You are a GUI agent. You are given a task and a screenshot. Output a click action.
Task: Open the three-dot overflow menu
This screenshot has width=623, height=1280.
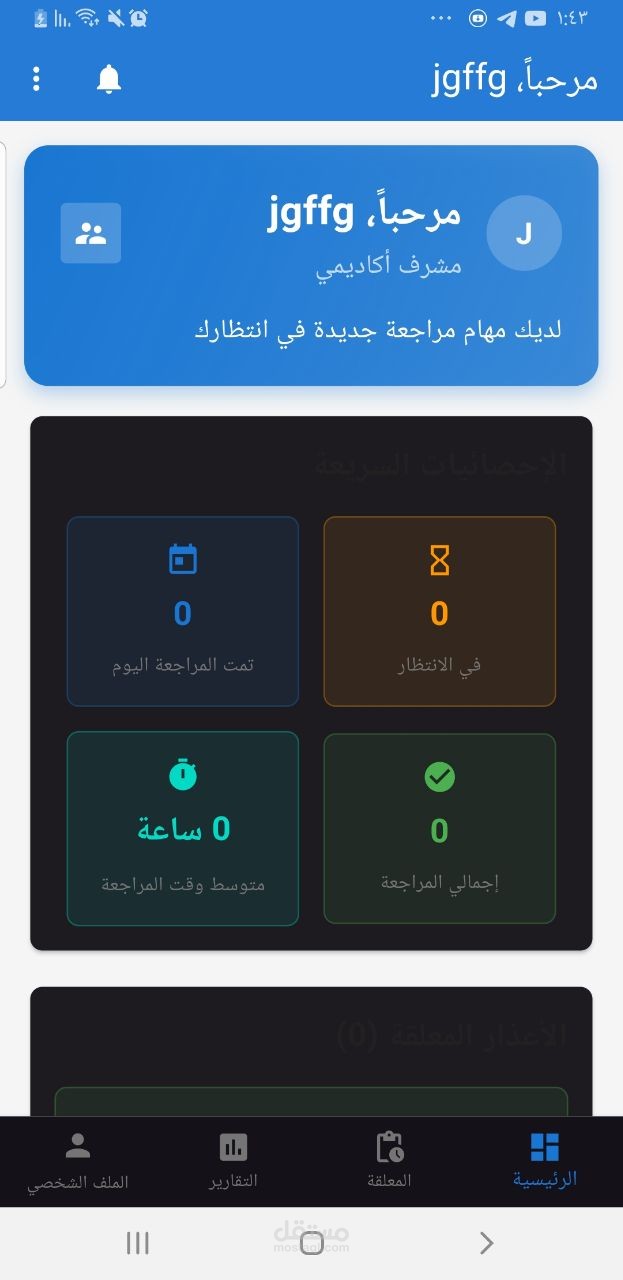[x=36, y=79]
